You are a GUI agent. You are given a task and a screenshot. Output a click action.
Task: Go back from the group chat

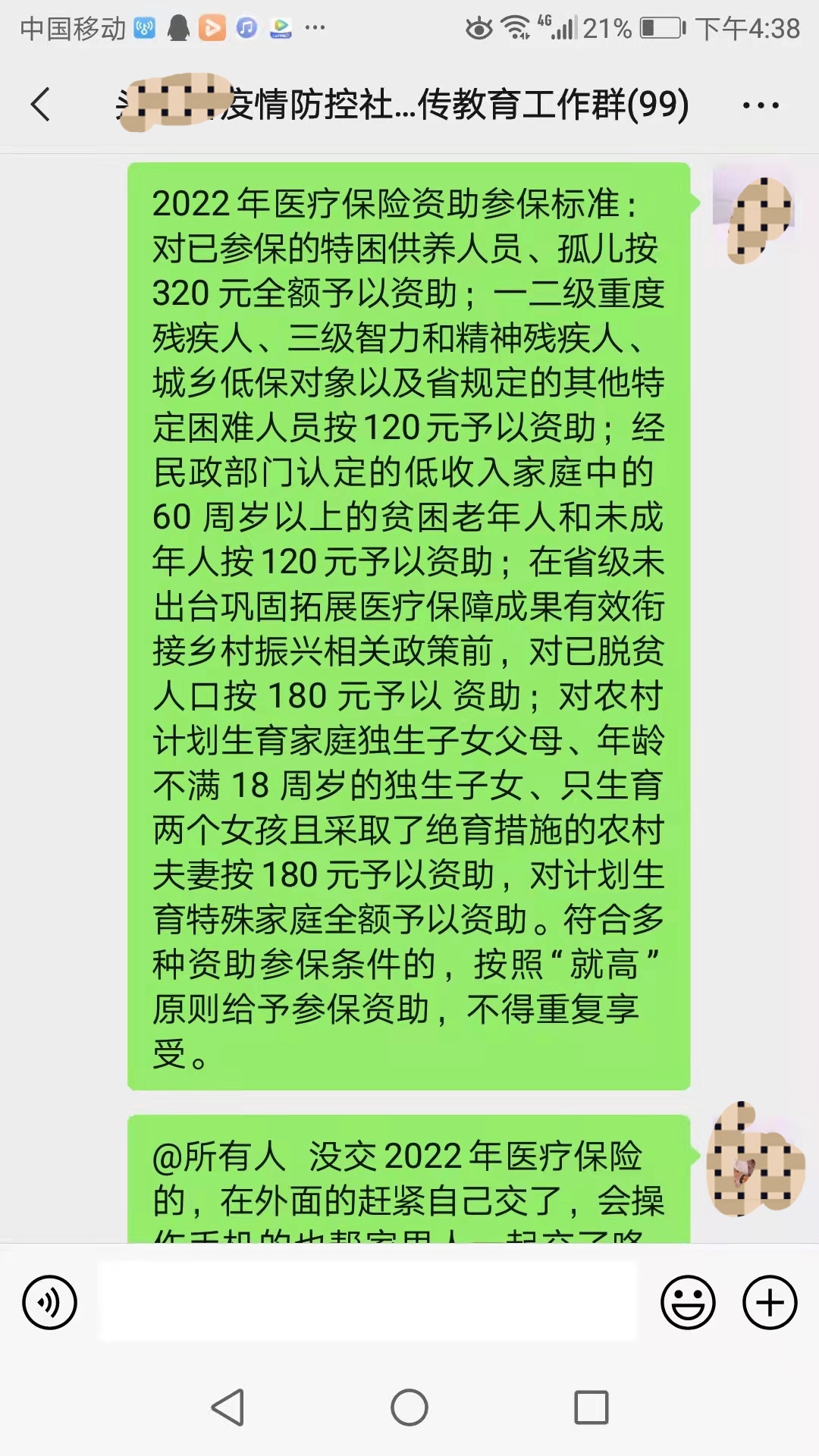[x=41, y=105]
